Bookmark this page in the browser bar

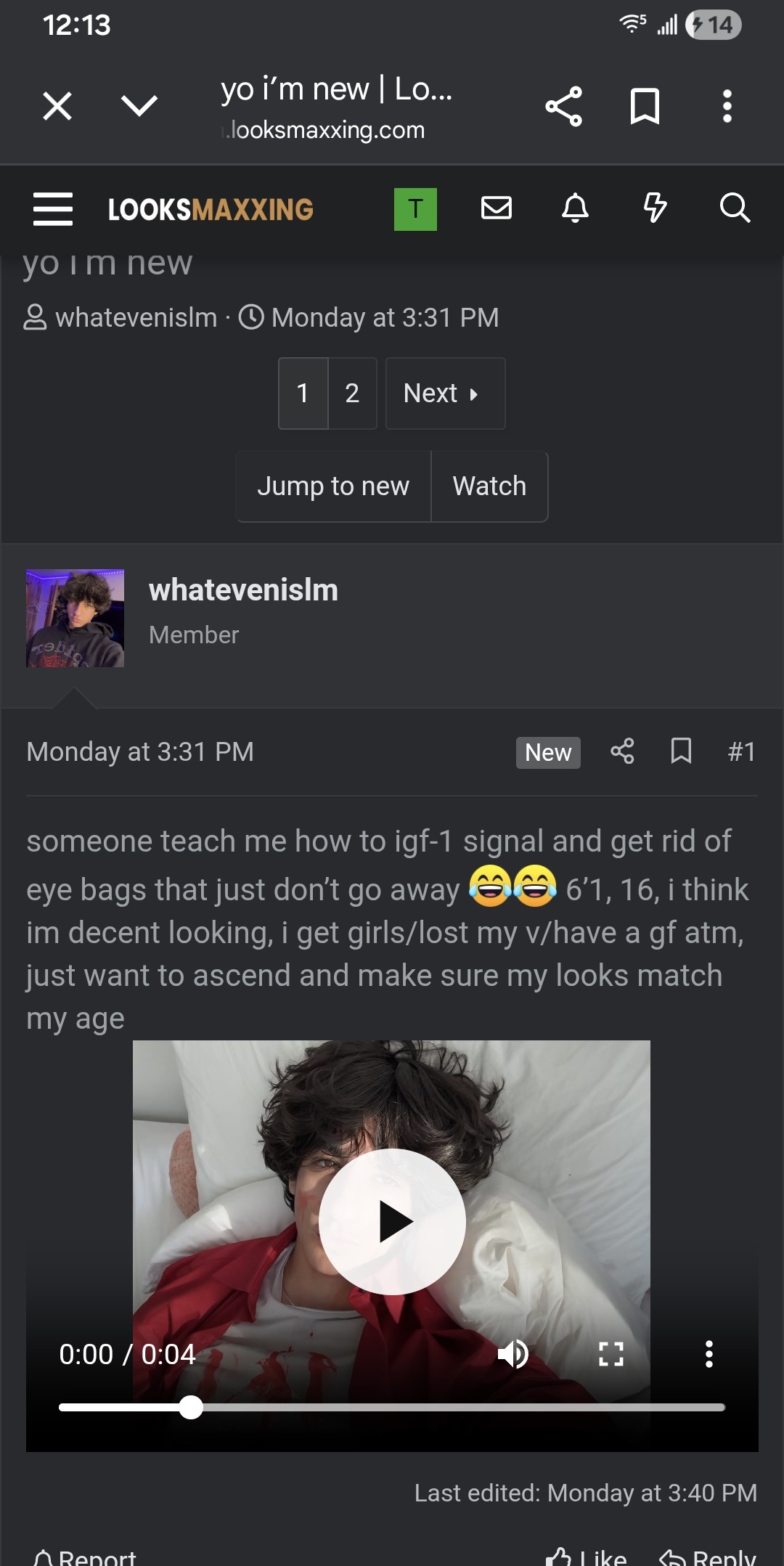(x=645, y=107)
